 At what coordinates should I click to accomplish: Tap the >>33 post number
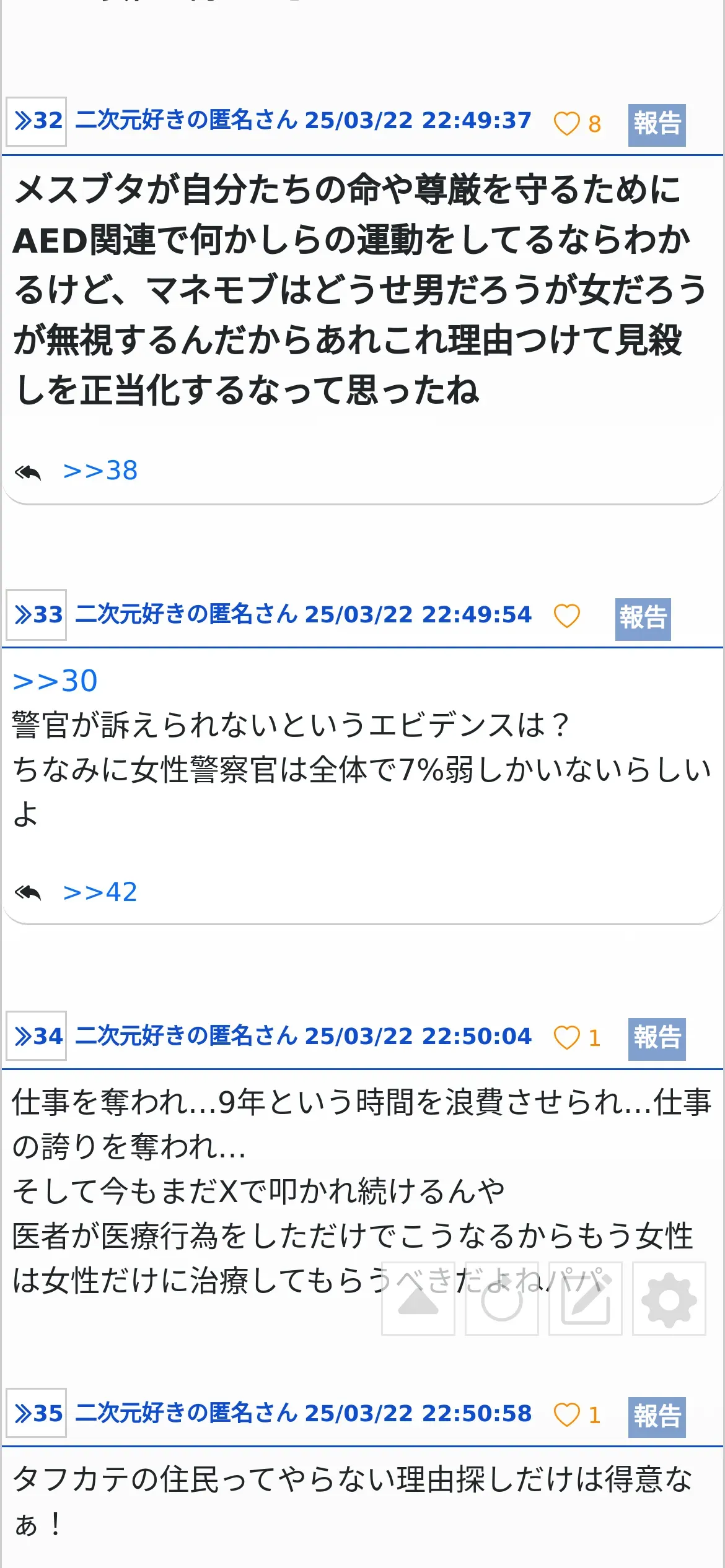(37, 615)
